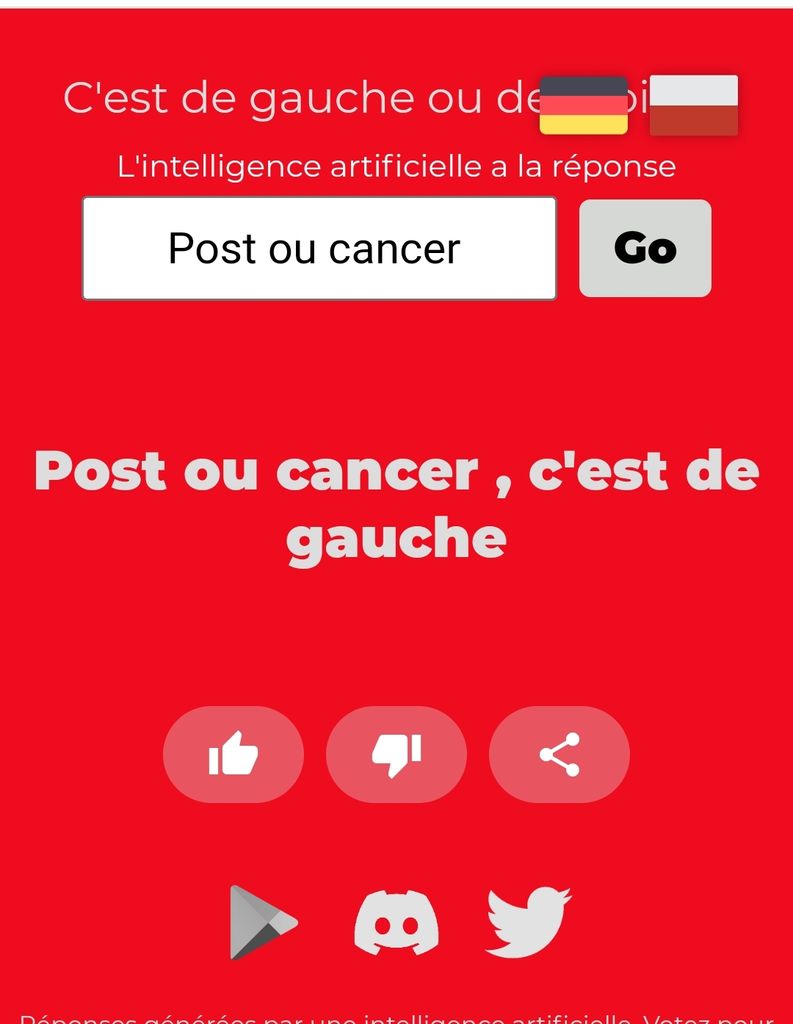
Task: Share this result
Action: (559, 754)
